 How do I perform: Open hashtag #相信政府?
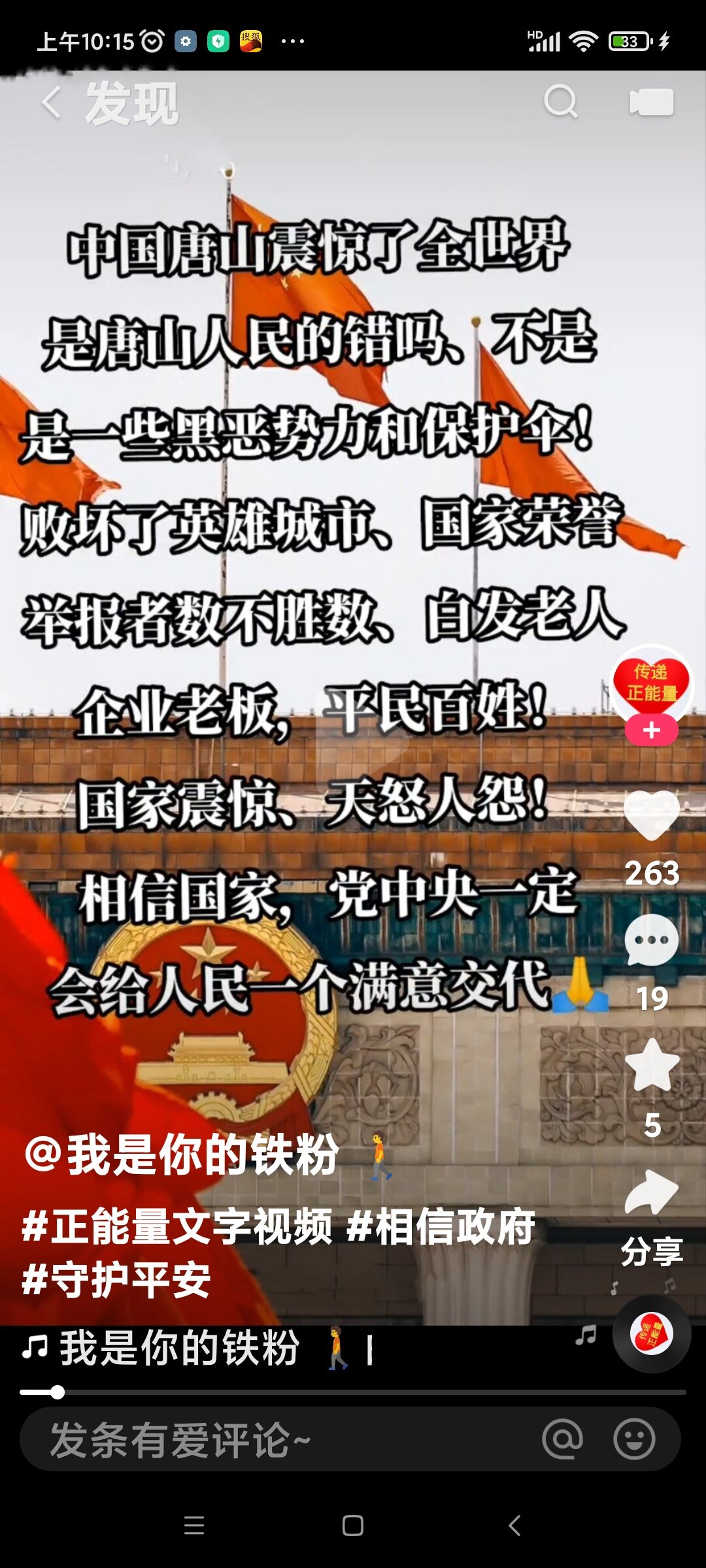441,1226
